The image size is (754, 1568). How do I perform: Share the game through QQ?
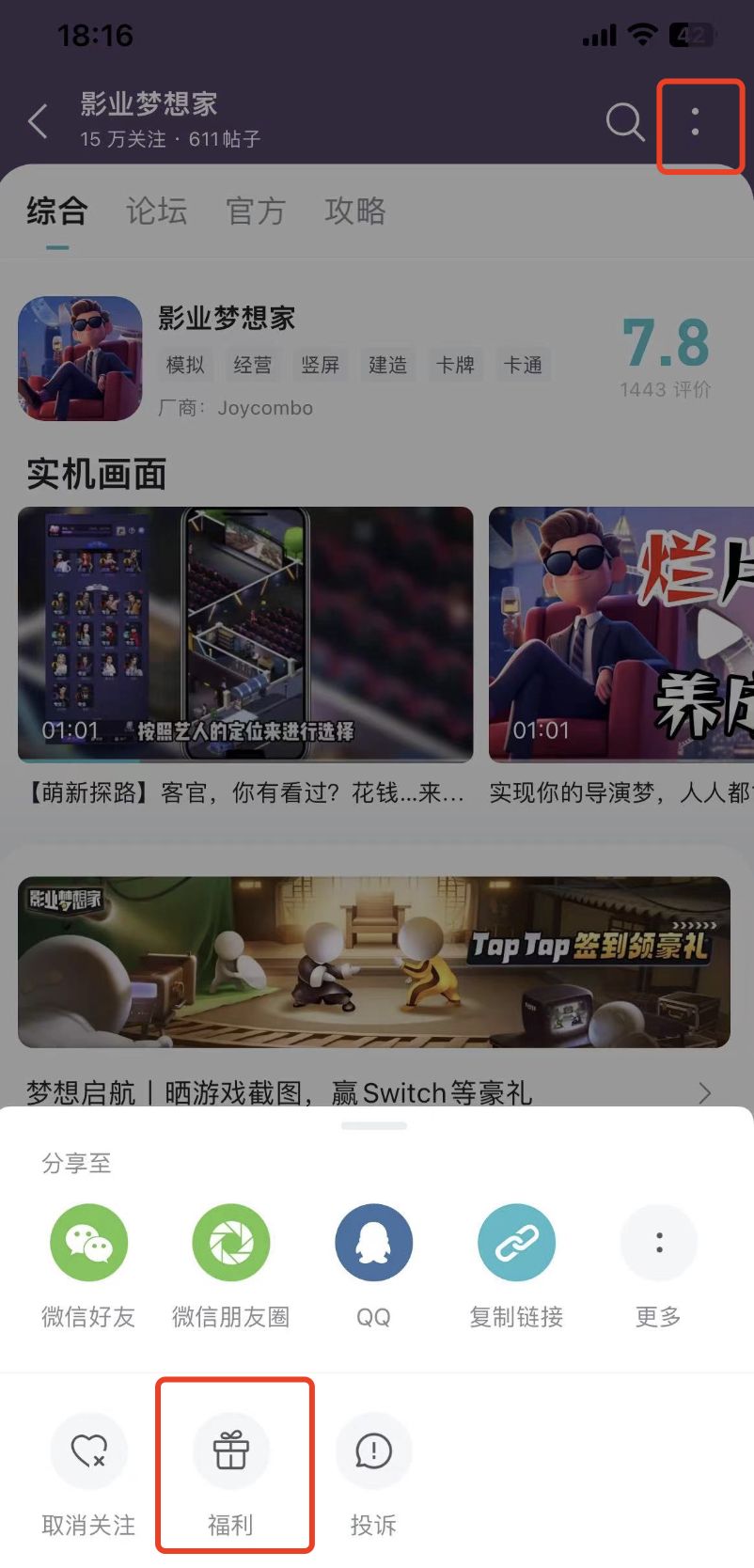coord(373,1243)
